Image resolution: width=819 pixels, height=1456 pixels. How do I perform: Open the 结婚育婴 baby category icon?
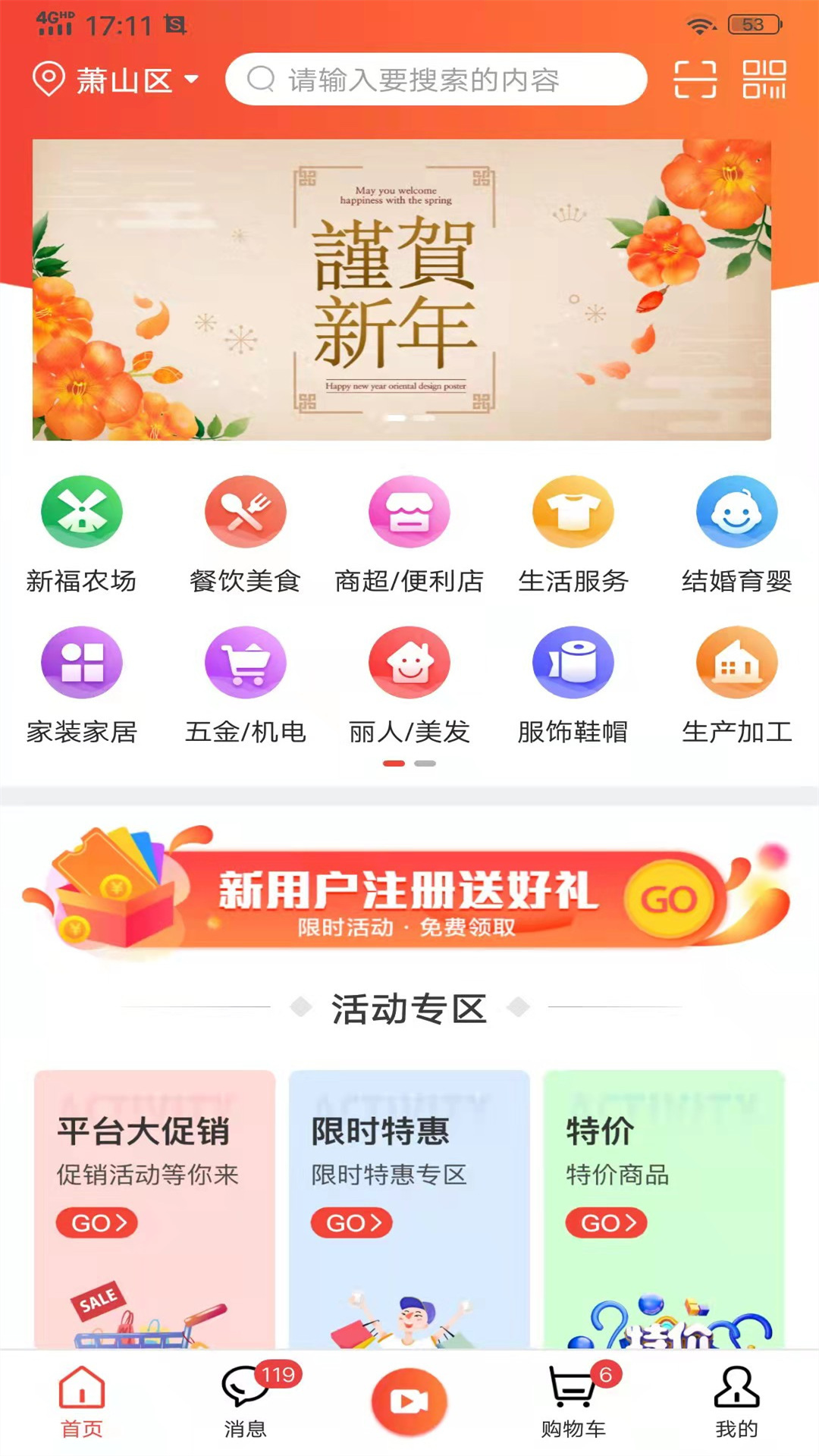point(736,512)
